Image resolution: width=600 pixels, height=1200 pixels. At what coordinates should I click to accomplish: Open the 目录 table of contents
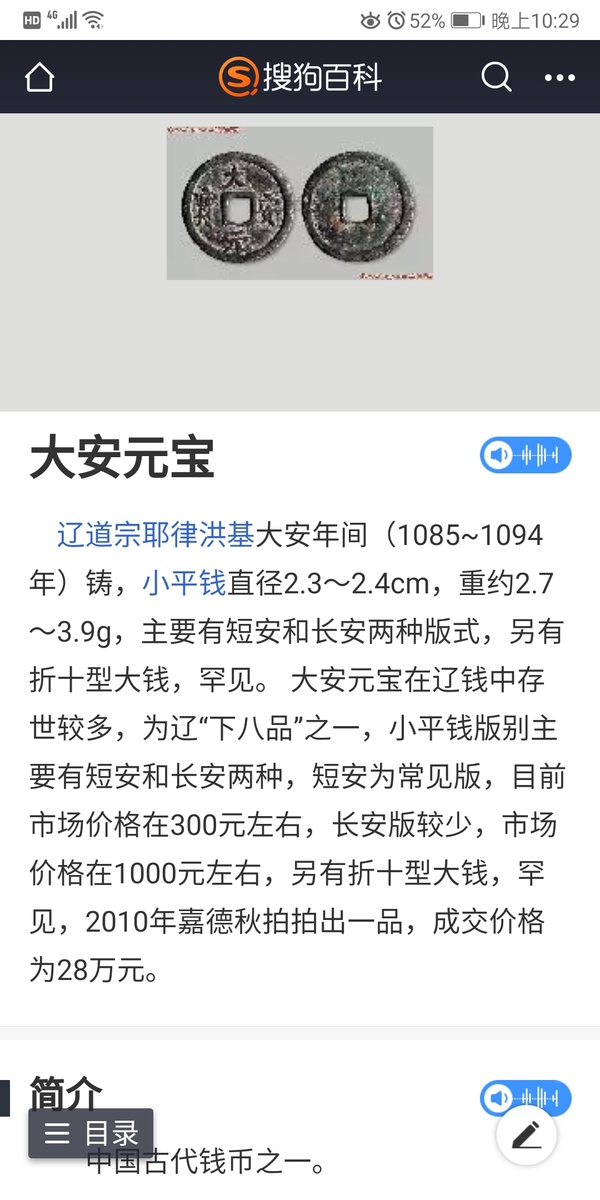90,1133
